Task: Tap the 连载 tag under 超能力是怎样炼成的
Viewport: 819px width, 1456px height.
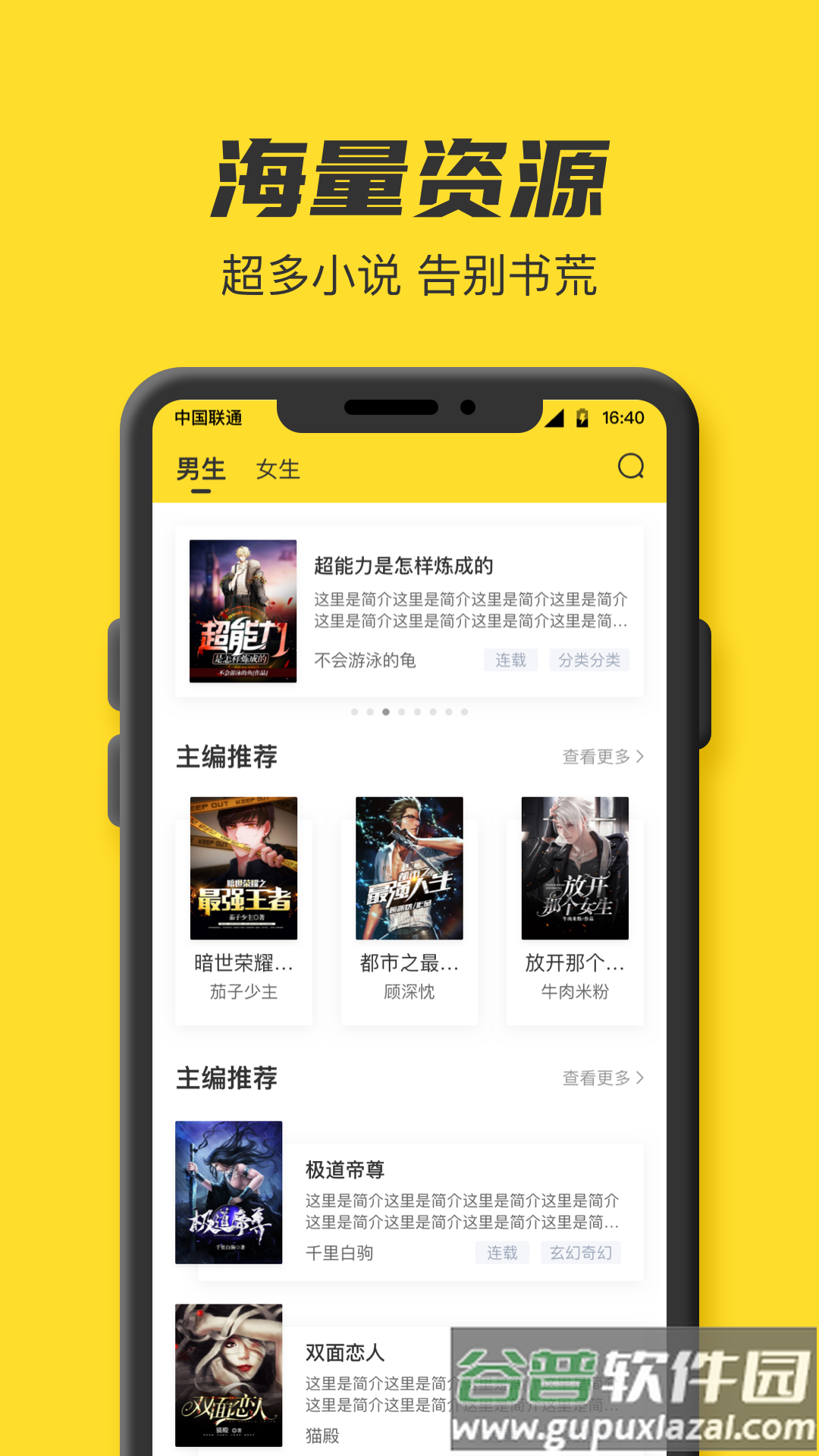Action: pyautogui.click(x=510, y=661)
